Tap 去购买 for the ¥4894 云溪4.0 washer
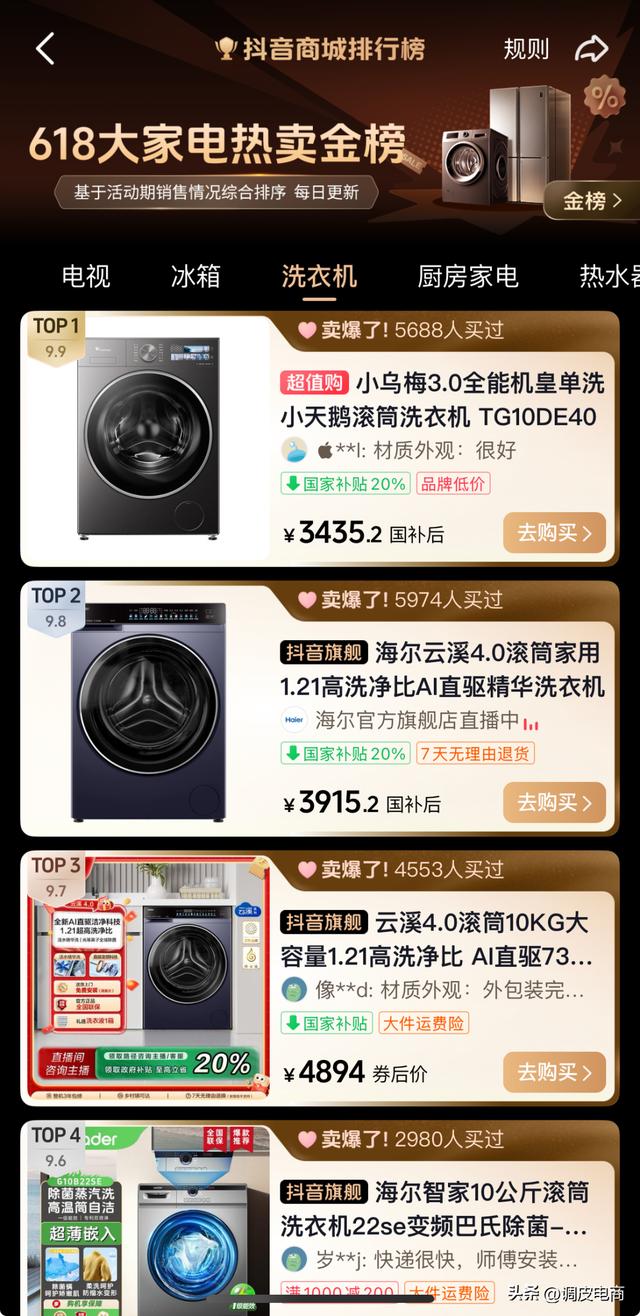Screen dimensions: 640x1316 pos(554,1072)
